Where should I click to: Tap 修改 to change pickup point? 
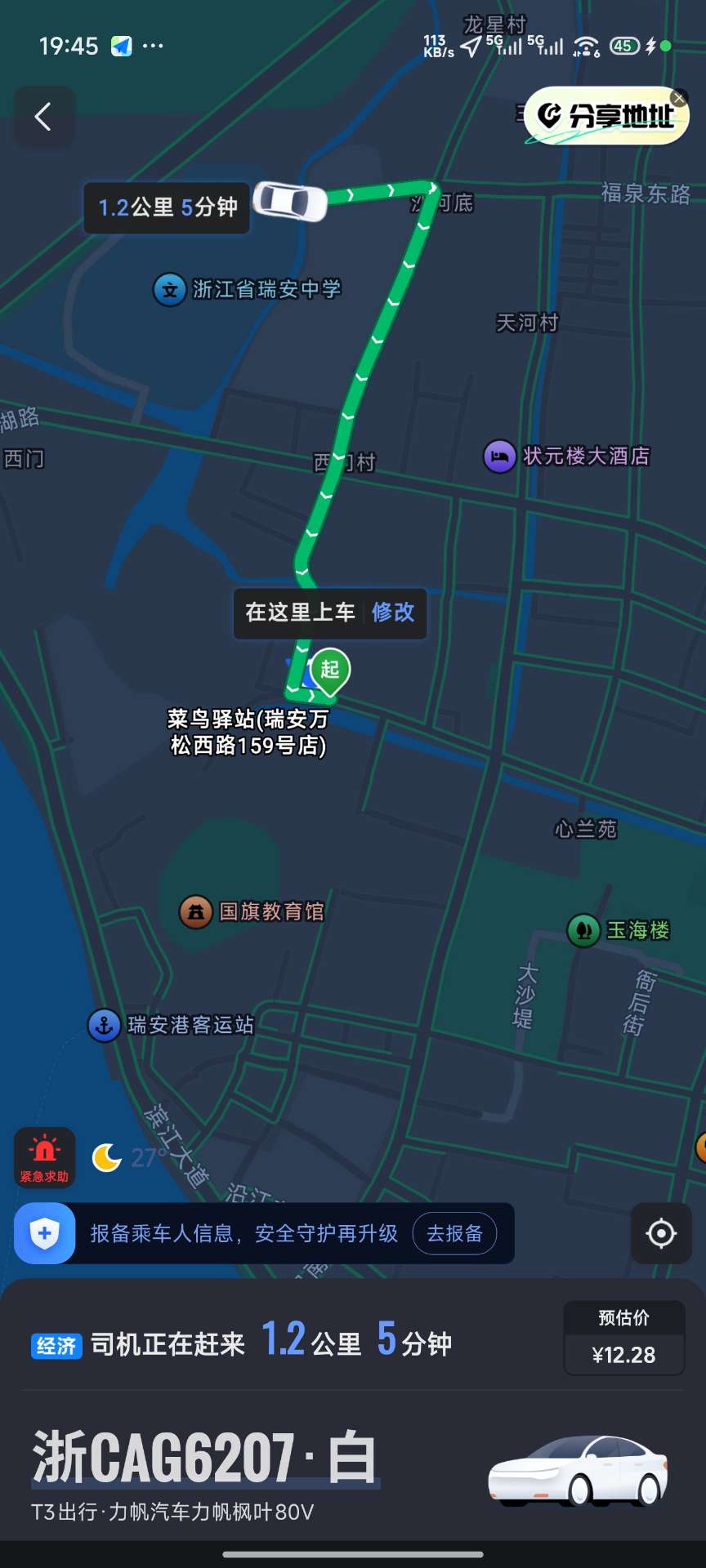tap(393, 612)
